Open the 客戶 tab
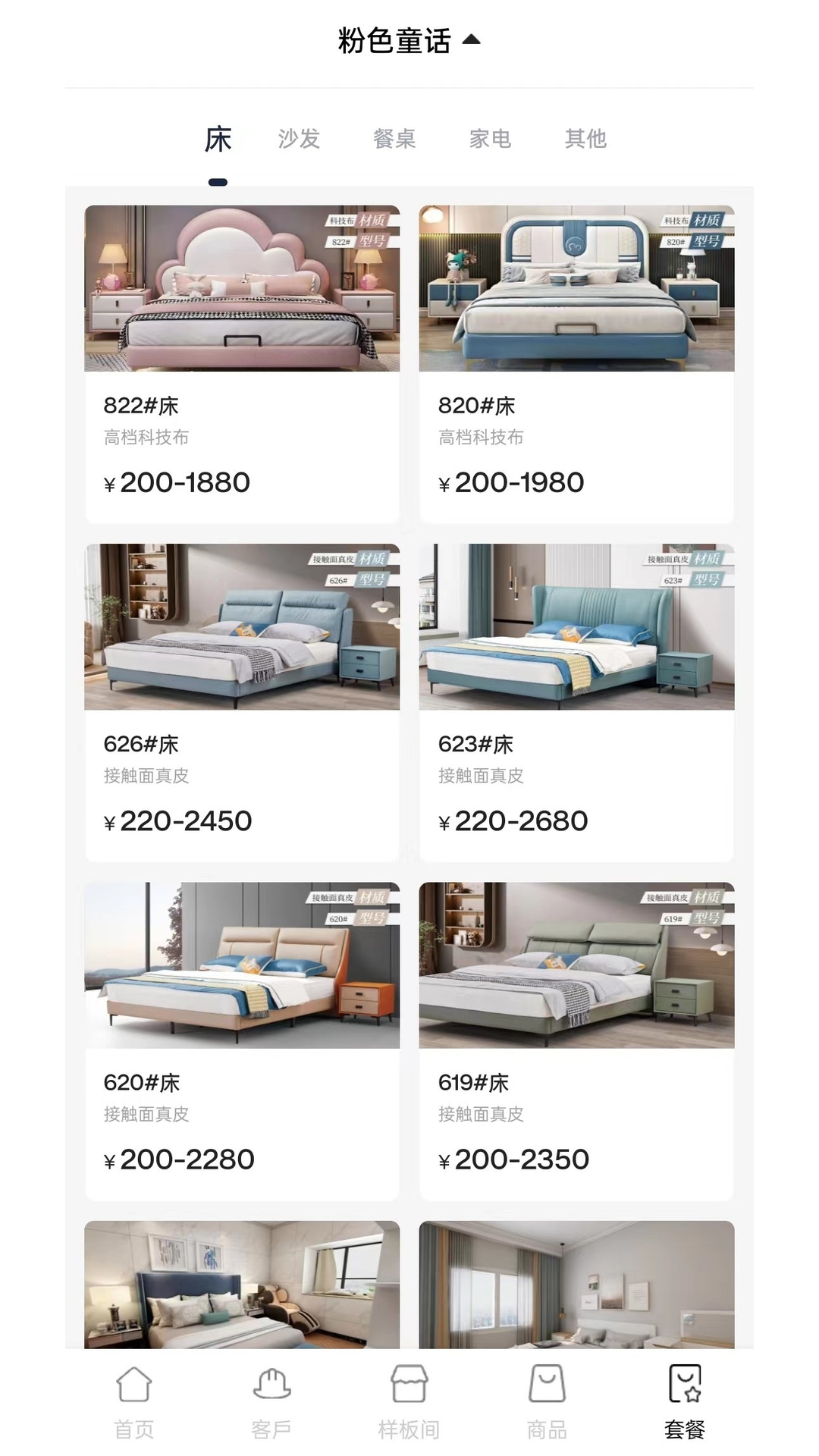Image resolution: width=819 pixels, height=1456 pixels. [271, 1401]
